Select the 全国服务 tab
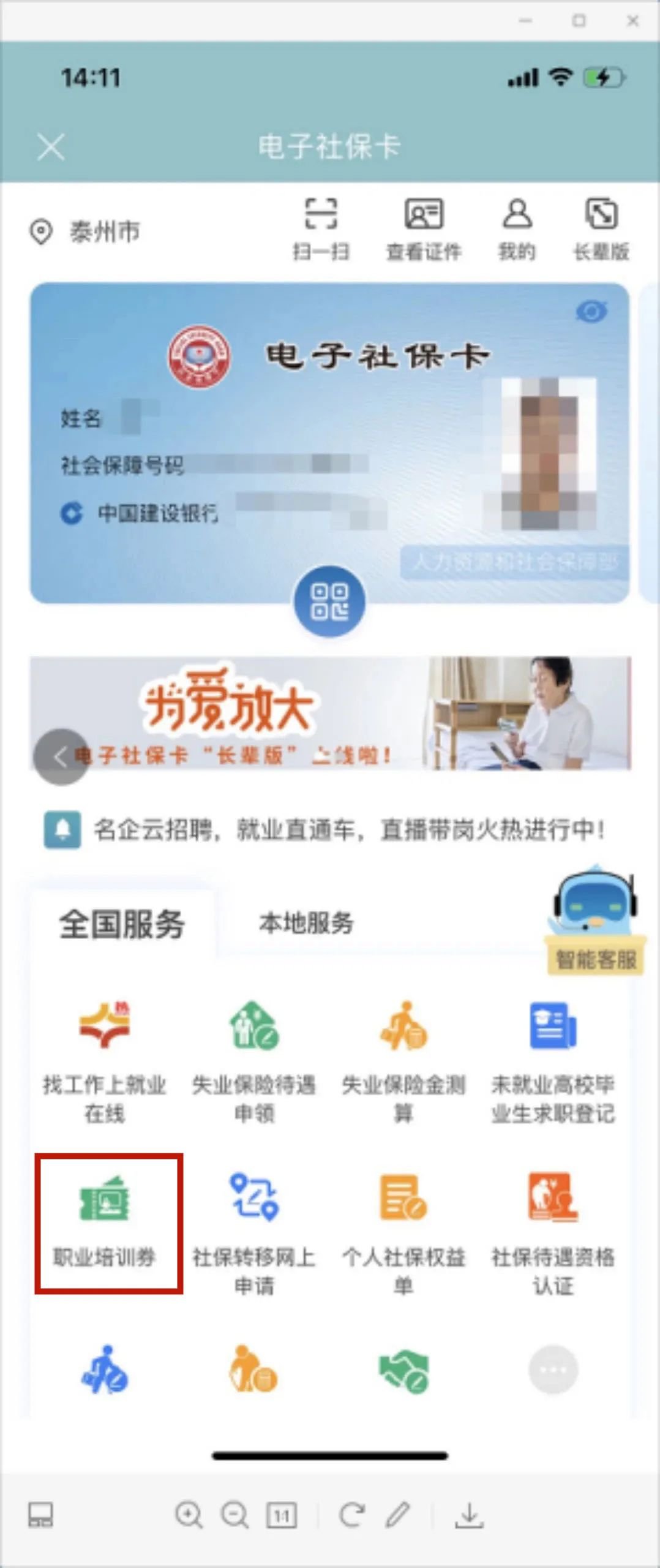 122,924
